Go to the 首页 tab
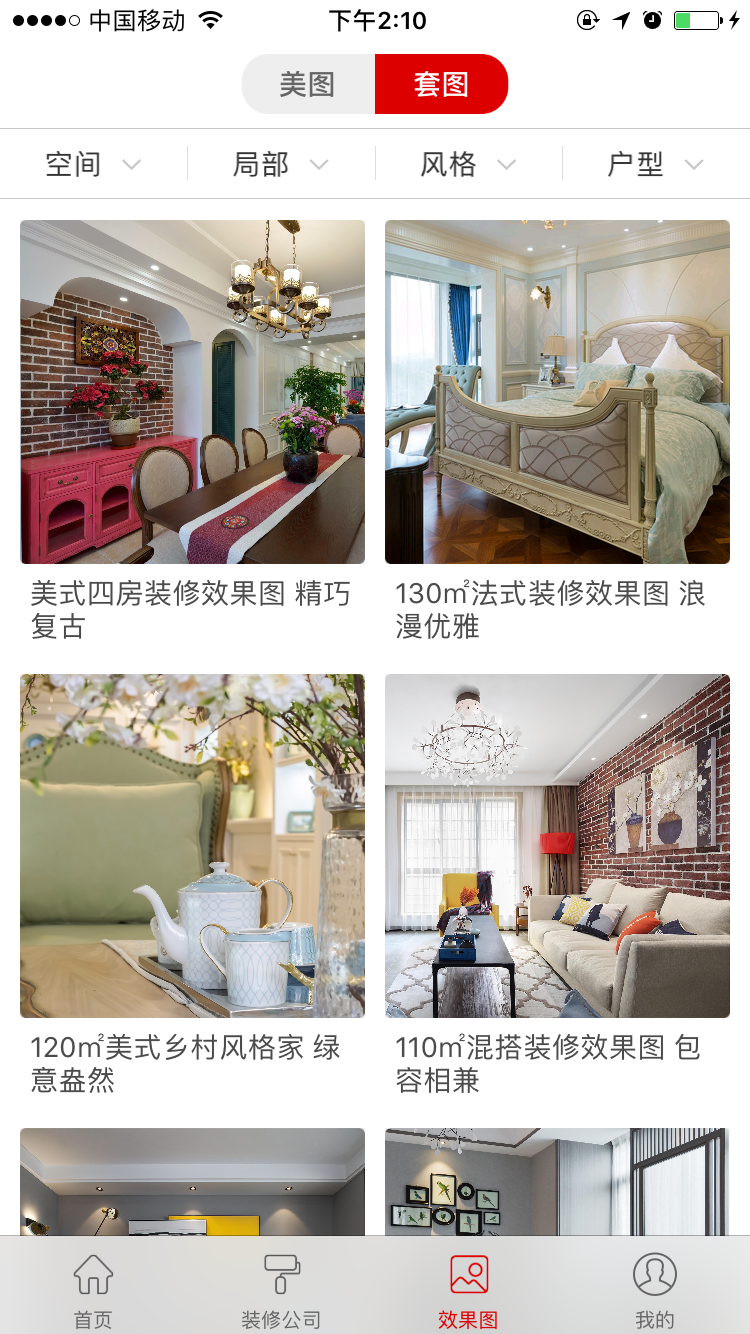This screenshot has height=1334, width=750. point(93,1290)
